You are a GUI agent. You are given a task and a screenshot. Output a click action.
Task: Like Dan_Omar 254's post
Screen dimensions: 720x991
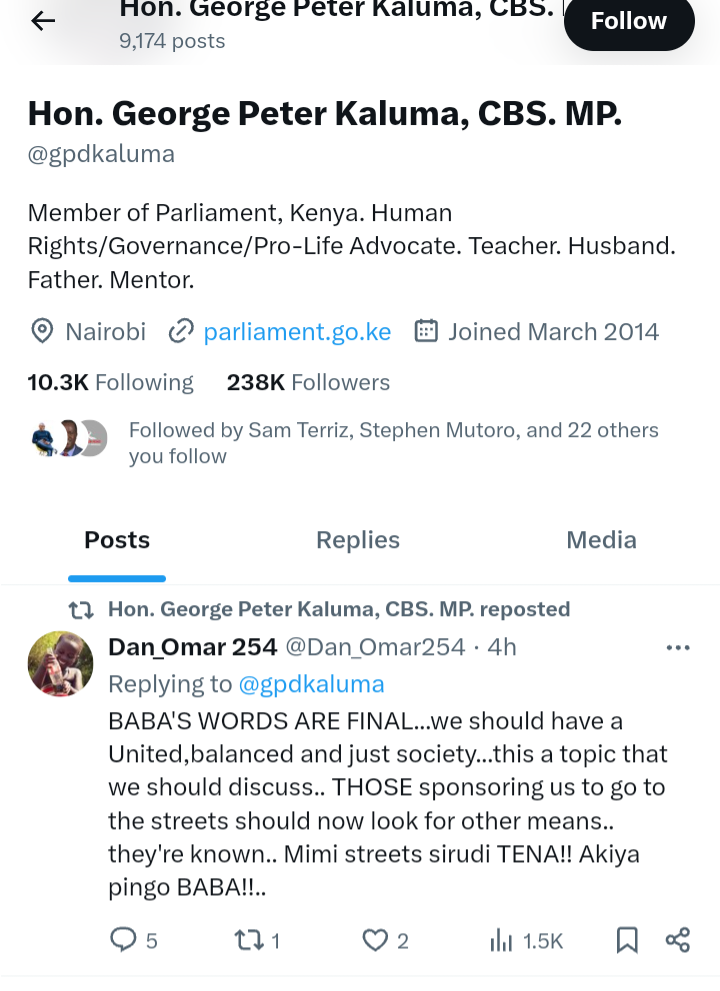(x=375, y=940)
